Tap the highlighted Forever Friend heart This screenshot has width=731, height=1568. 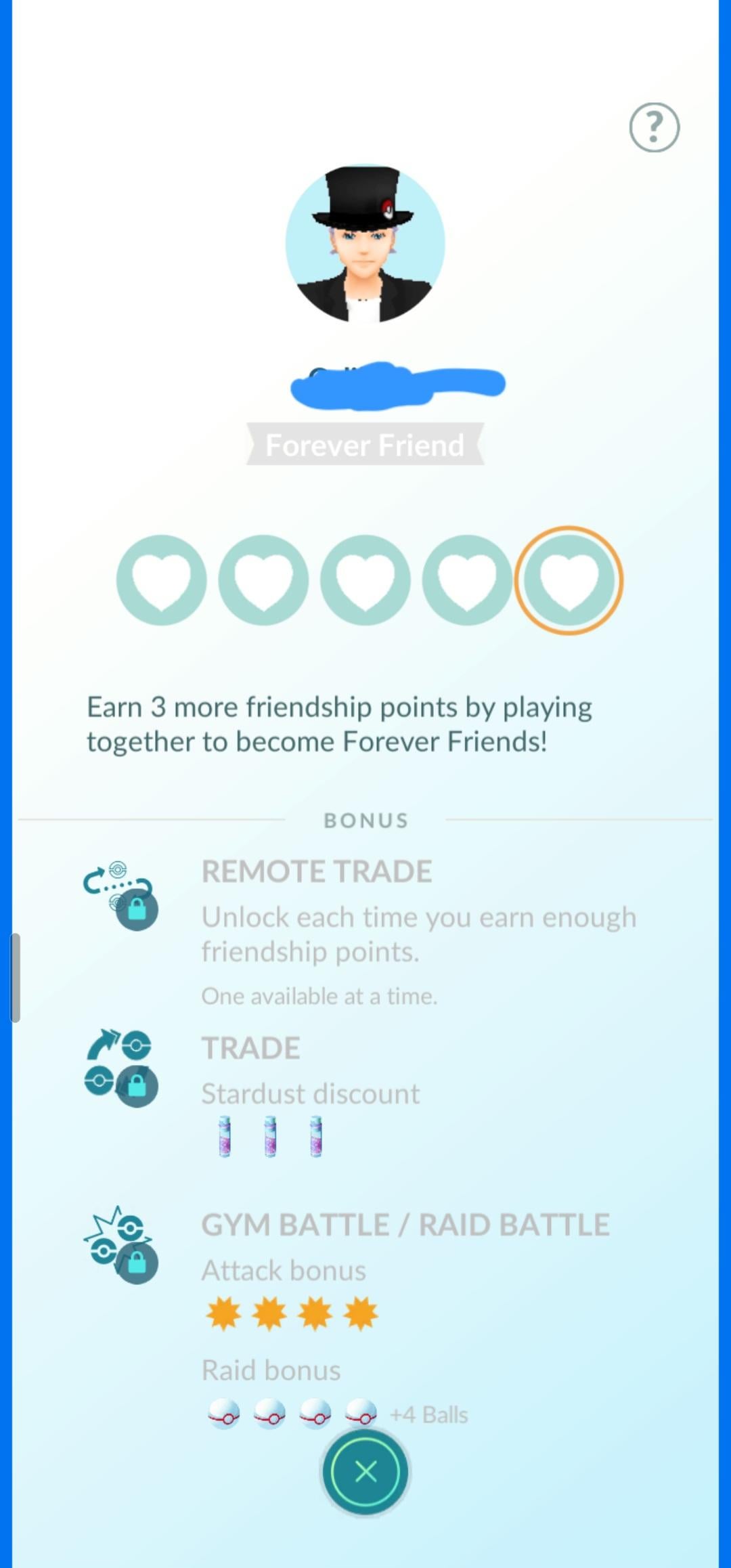(569, 580)
